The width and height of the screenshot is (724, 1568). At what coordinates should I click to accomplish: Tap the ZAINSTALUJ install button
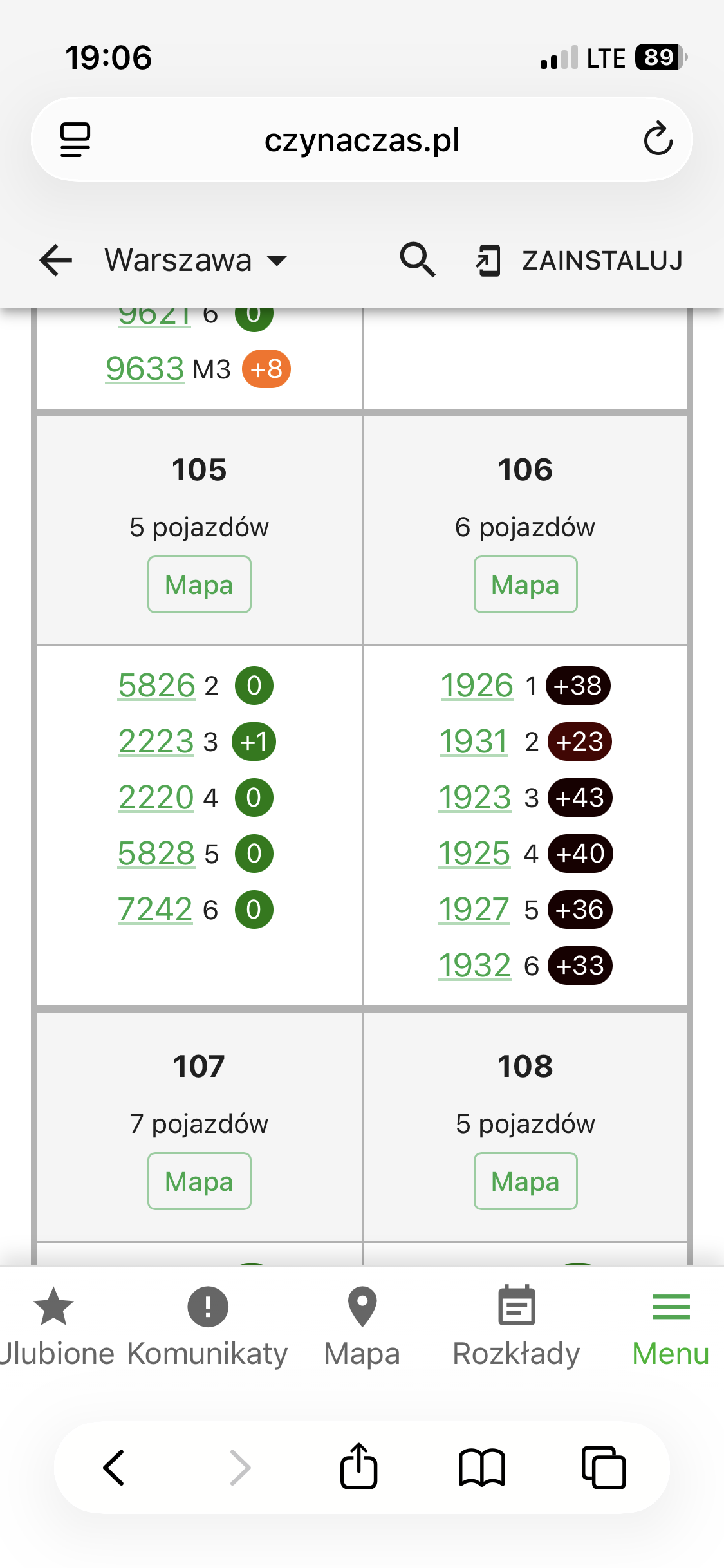(579, 261)
